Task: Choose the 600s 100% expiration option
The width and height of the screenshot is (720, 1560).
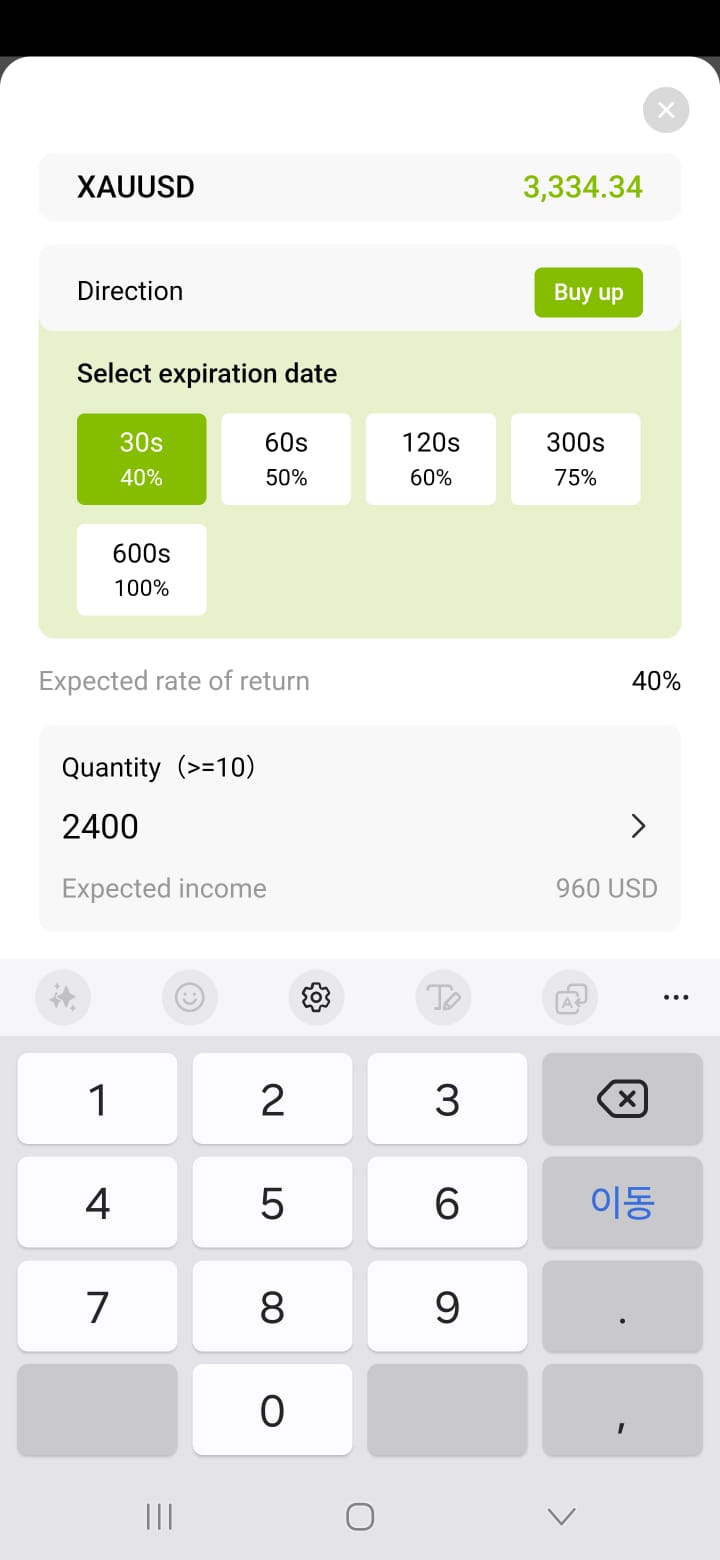Action: pos(142,570)
